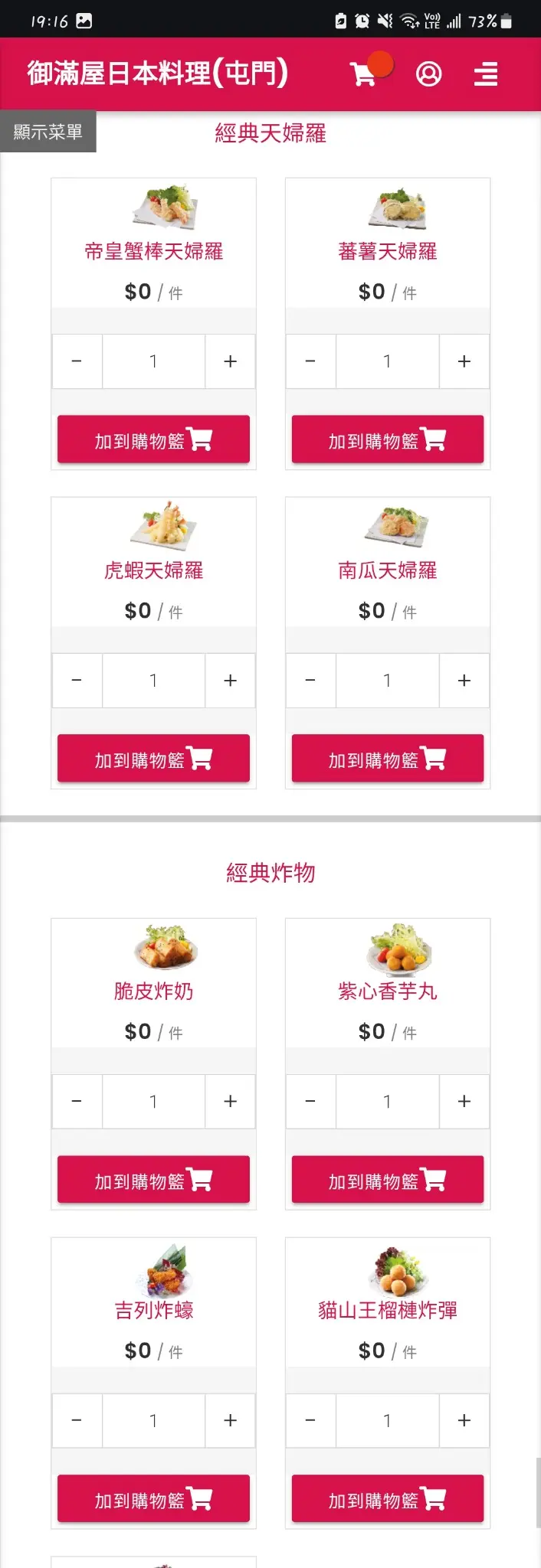
Task: Decrease quantity of 貓山王榴槤炸彈
Action: [x=310, y=1421]
